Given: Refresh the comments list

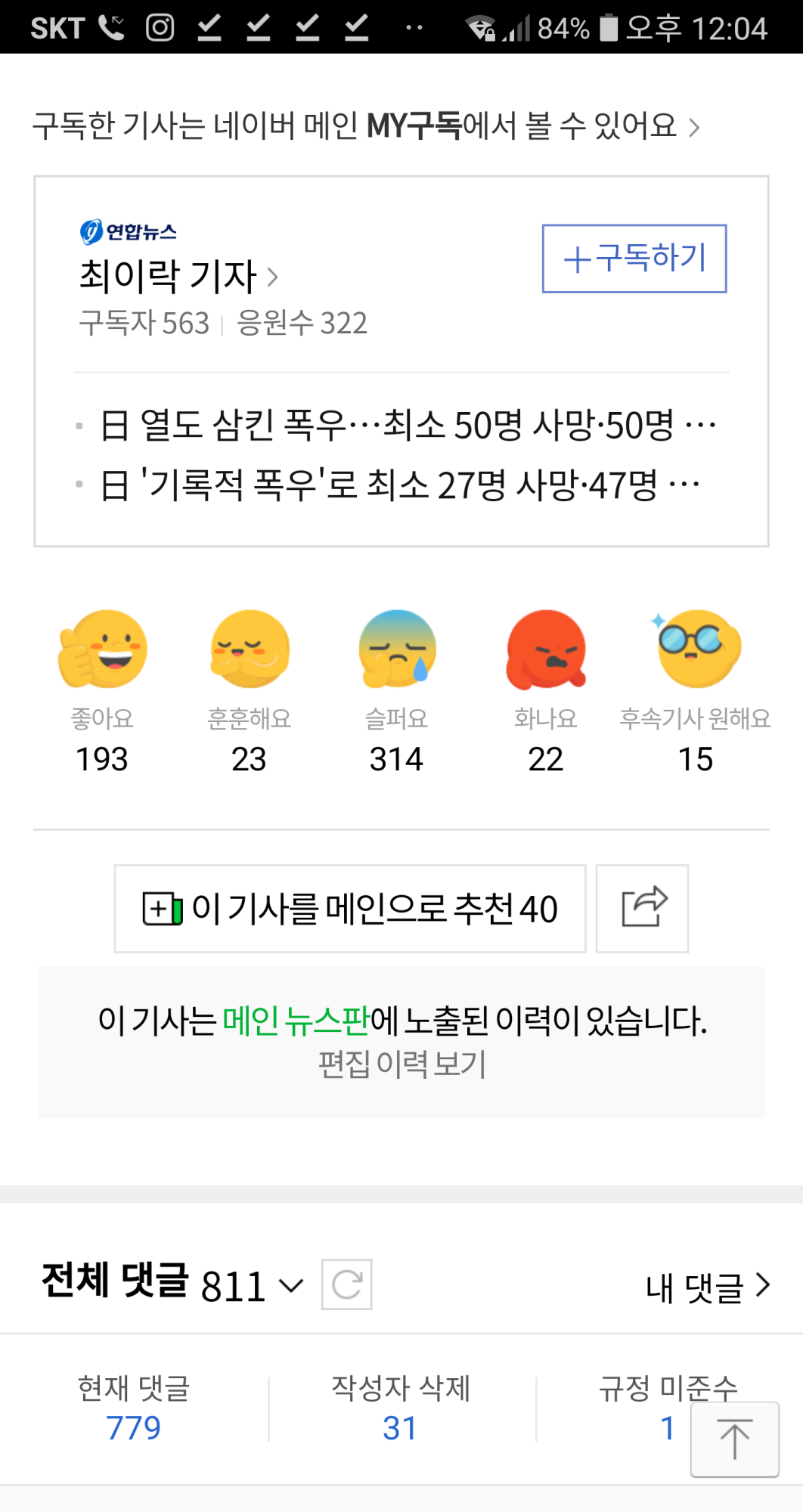Looking at the screenshot, I should click(347, 1284).
